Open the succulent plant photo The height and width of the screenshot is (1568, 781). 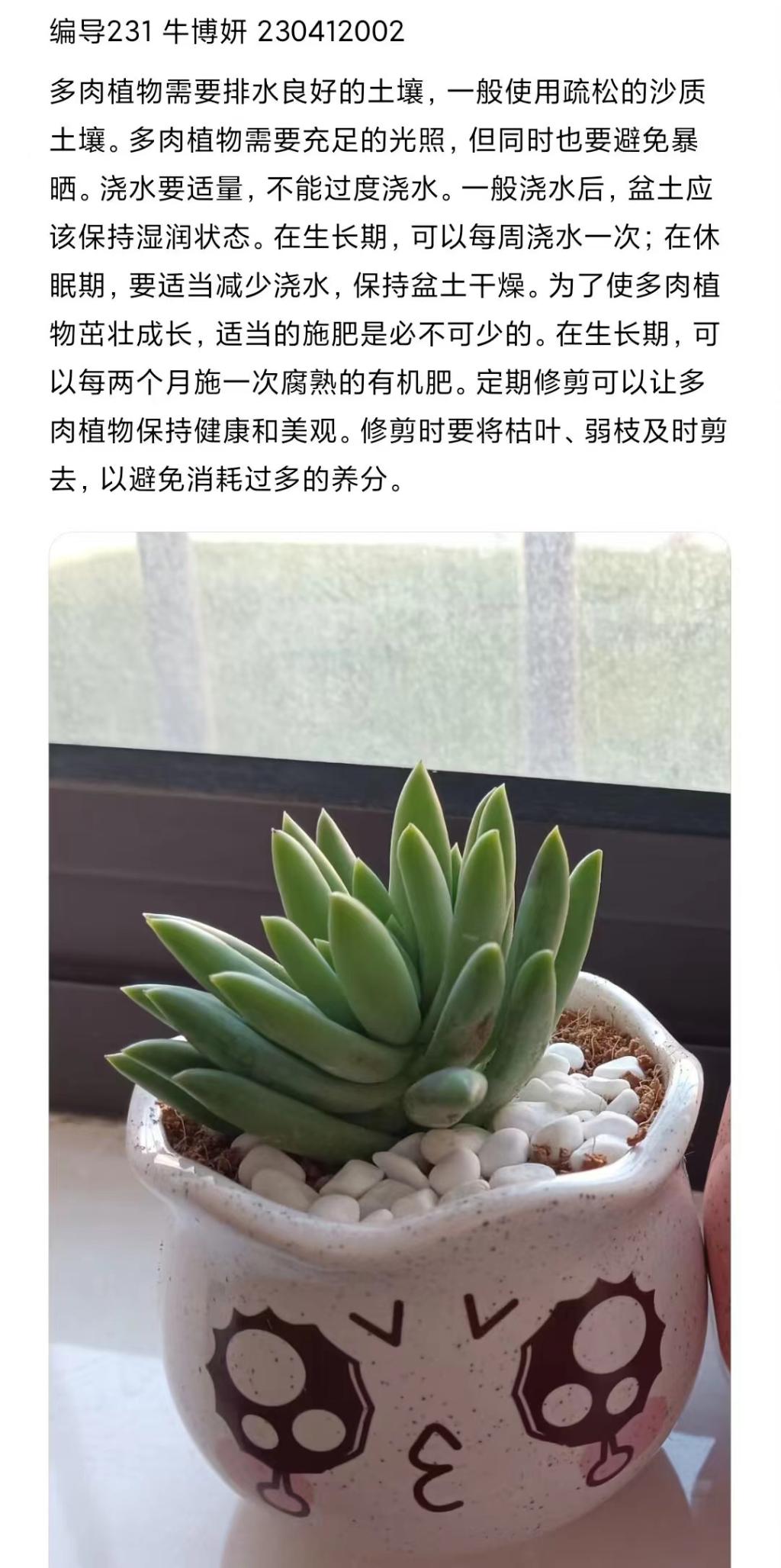(389, 1045)
